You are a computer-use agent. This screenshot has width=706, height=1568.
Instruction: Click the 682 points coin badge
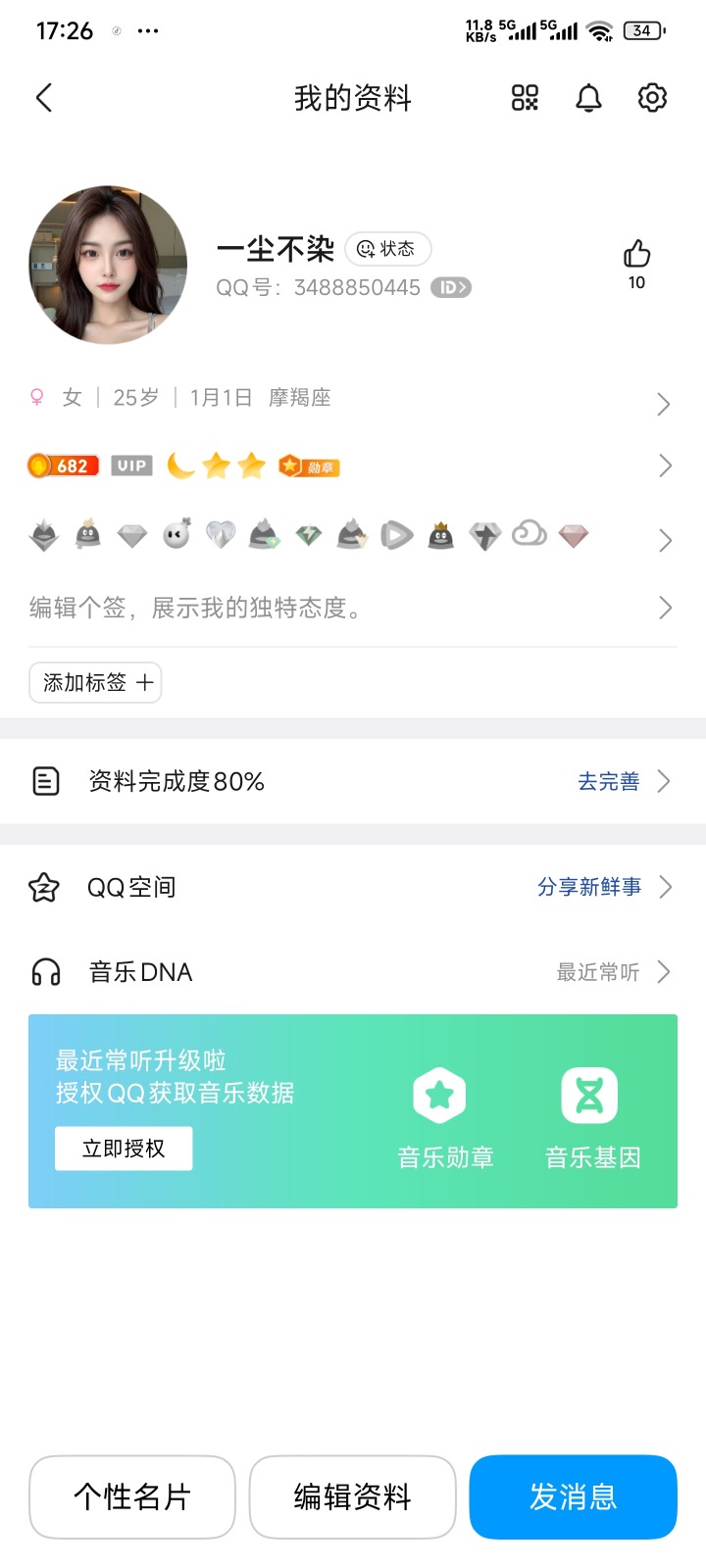(x=63, y=465)
